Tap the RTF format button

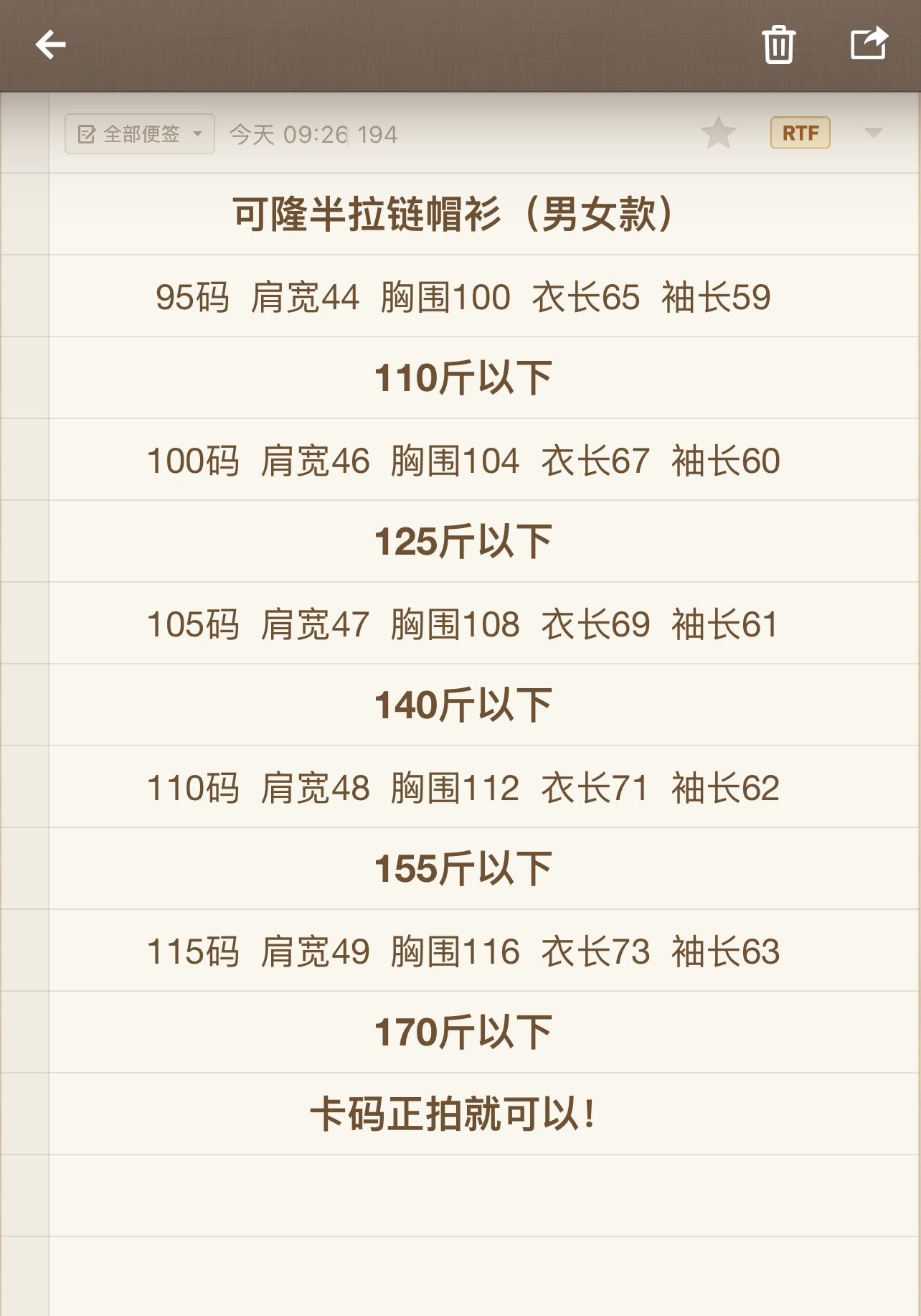[x=800, y=133]
